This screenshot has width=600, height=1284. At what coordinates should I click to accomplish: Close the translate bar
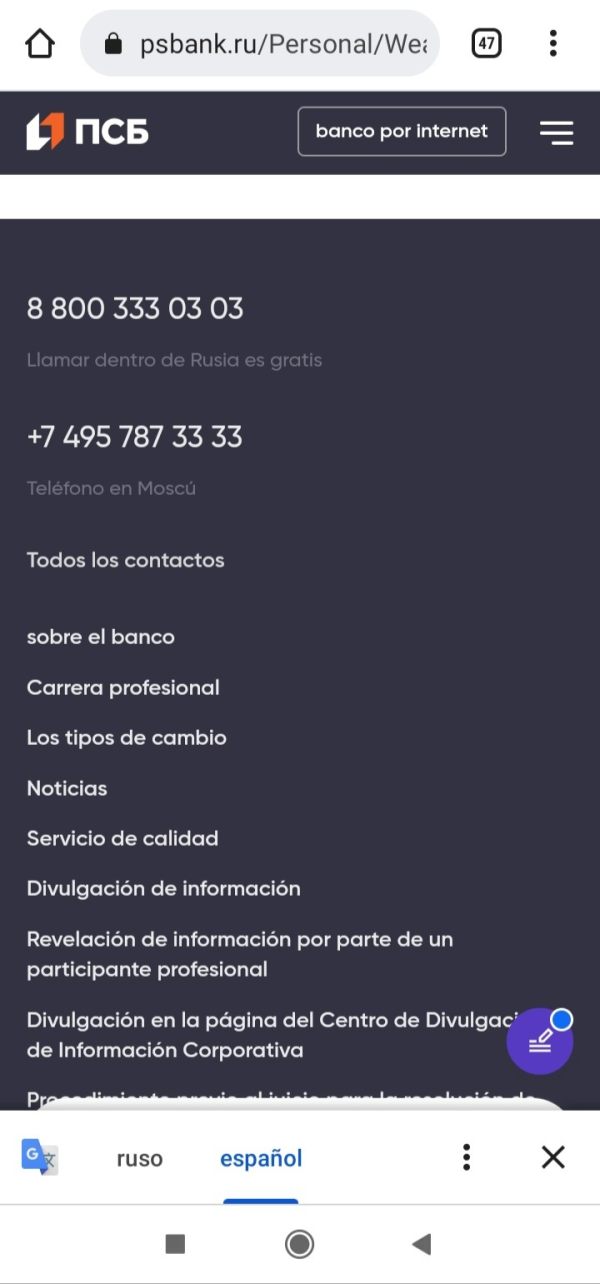point(553,1157)
